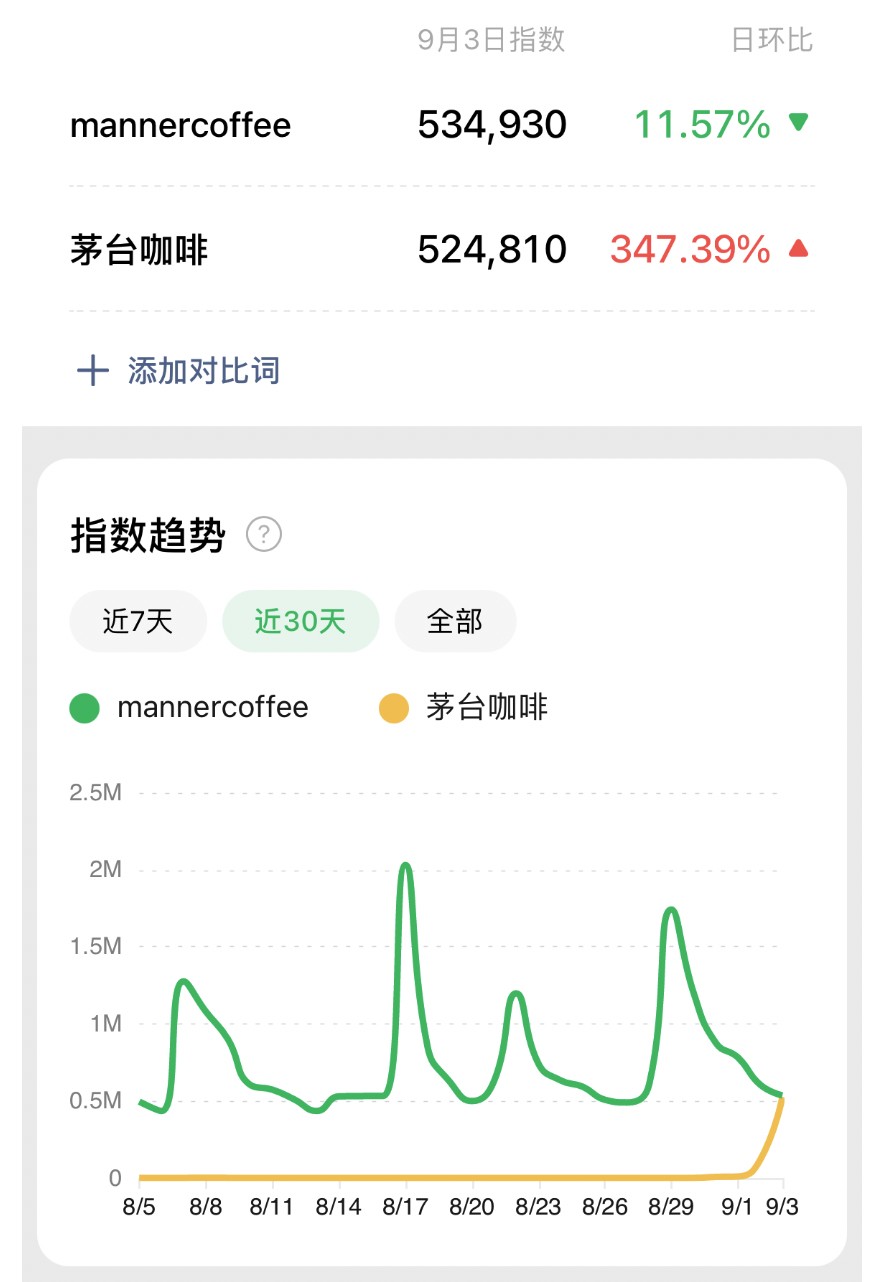Open the mannercoffee index row
This screenshot has width=878, height=1282.
440,126
